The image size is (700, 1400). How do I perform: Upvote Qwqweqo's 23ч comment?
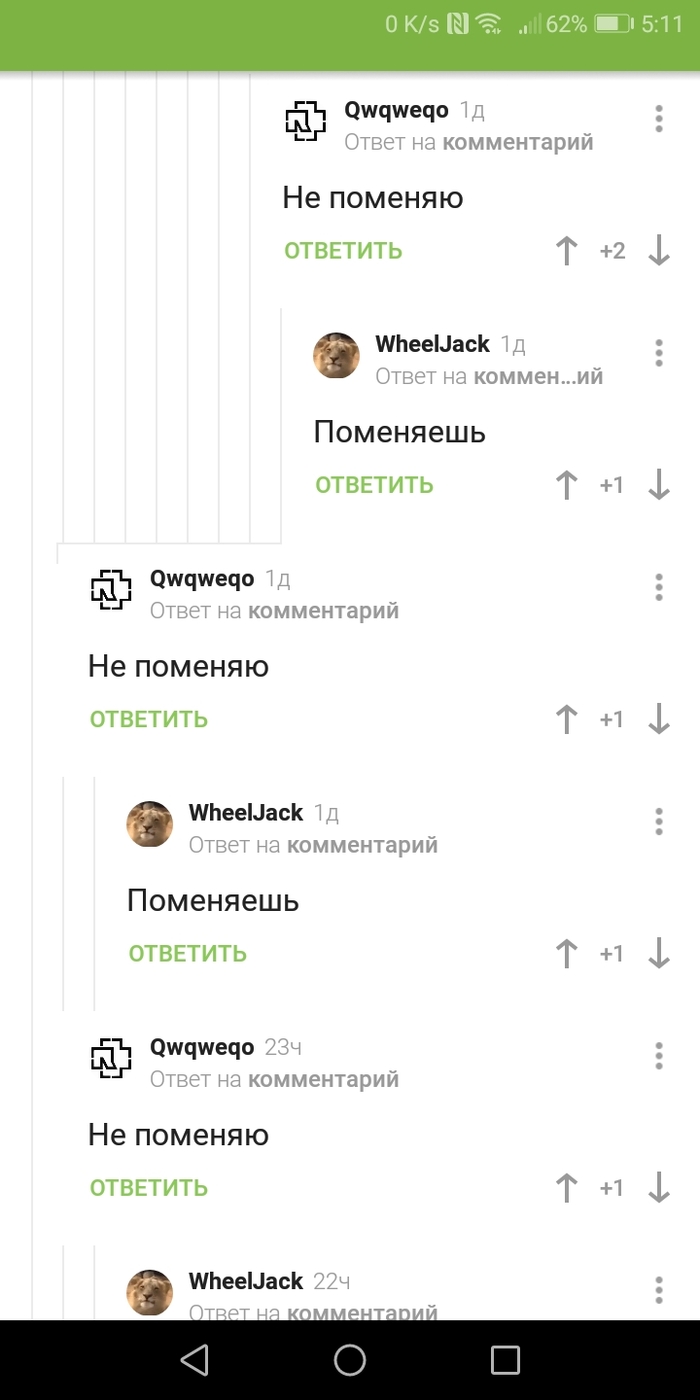point(567,1188)
